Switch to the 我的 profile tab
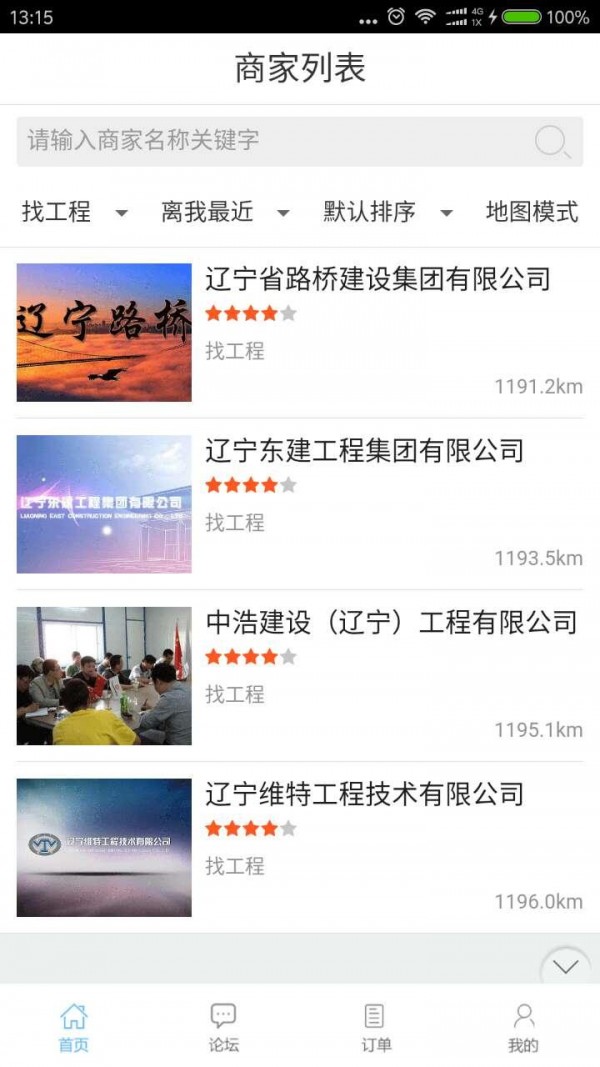 point(523,1028)
